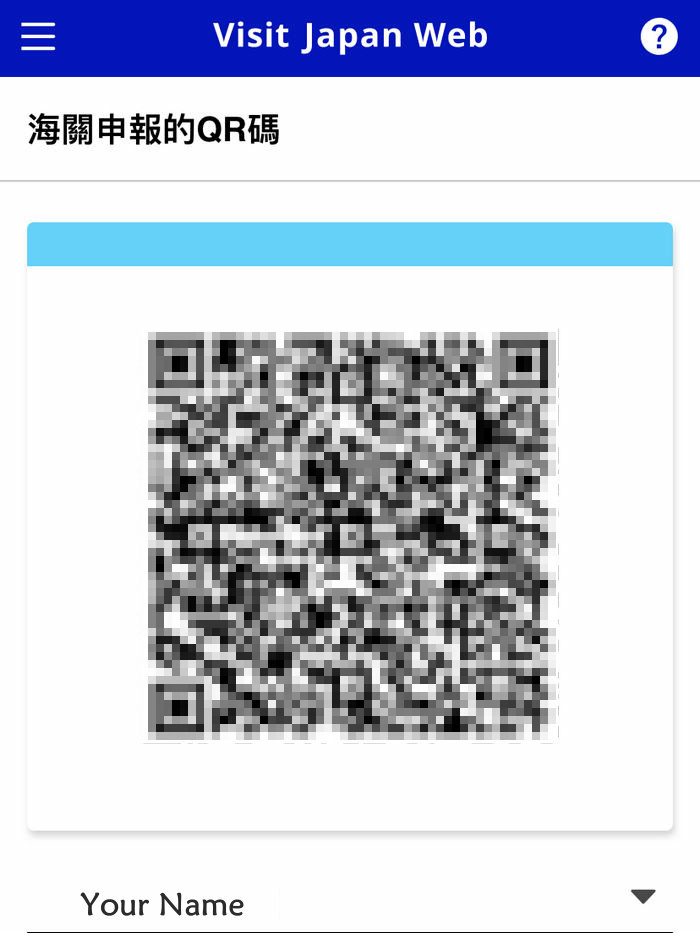Screen dimensions: 700x933
Task: Expand the Your Name dropdown
Action: click(x=643, y=896)
